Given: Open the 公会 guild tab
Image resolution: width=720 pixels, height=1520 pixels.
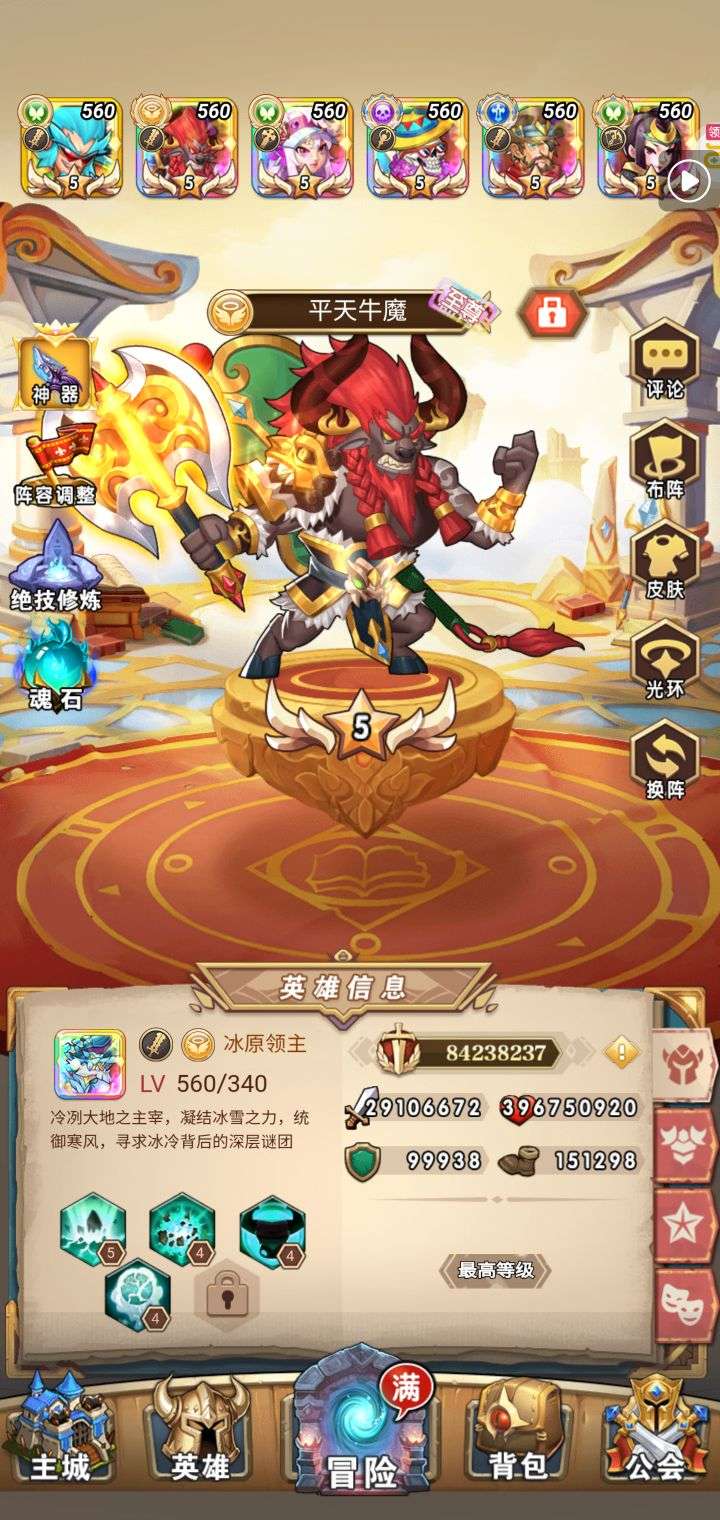Looking at the screenshot, I should click(657, 1429).
